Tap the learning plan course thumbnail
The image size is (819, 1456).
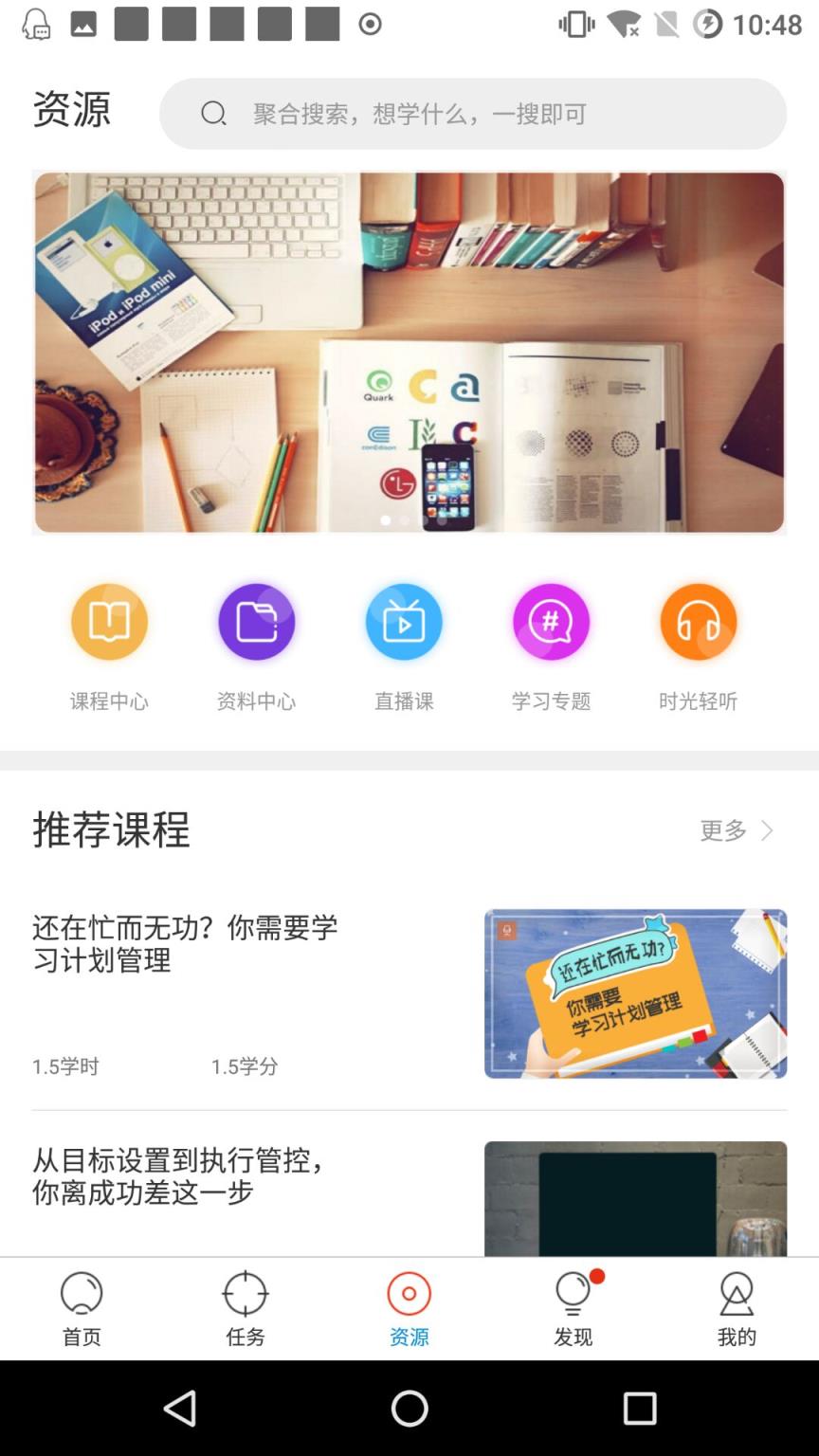pyautogui.click(x=635, y=992)
